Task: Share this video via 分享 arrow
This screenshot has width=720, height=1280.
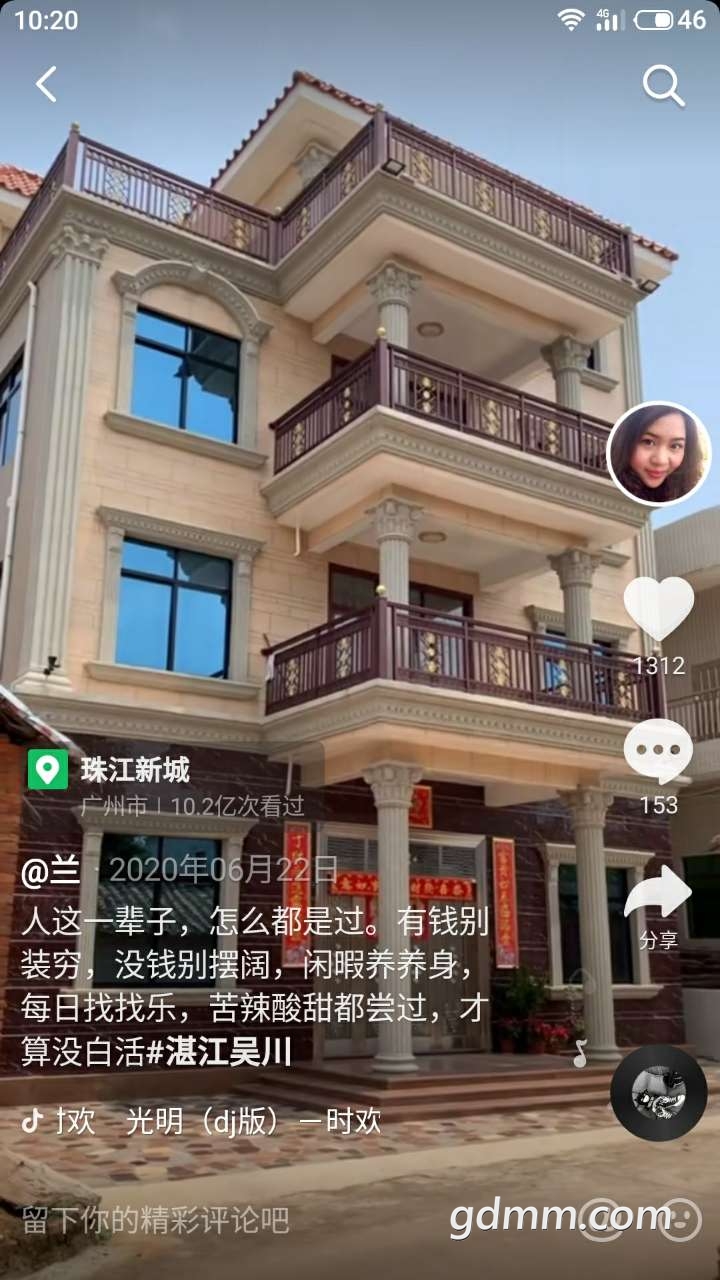Action: click(x=658, y=896)
